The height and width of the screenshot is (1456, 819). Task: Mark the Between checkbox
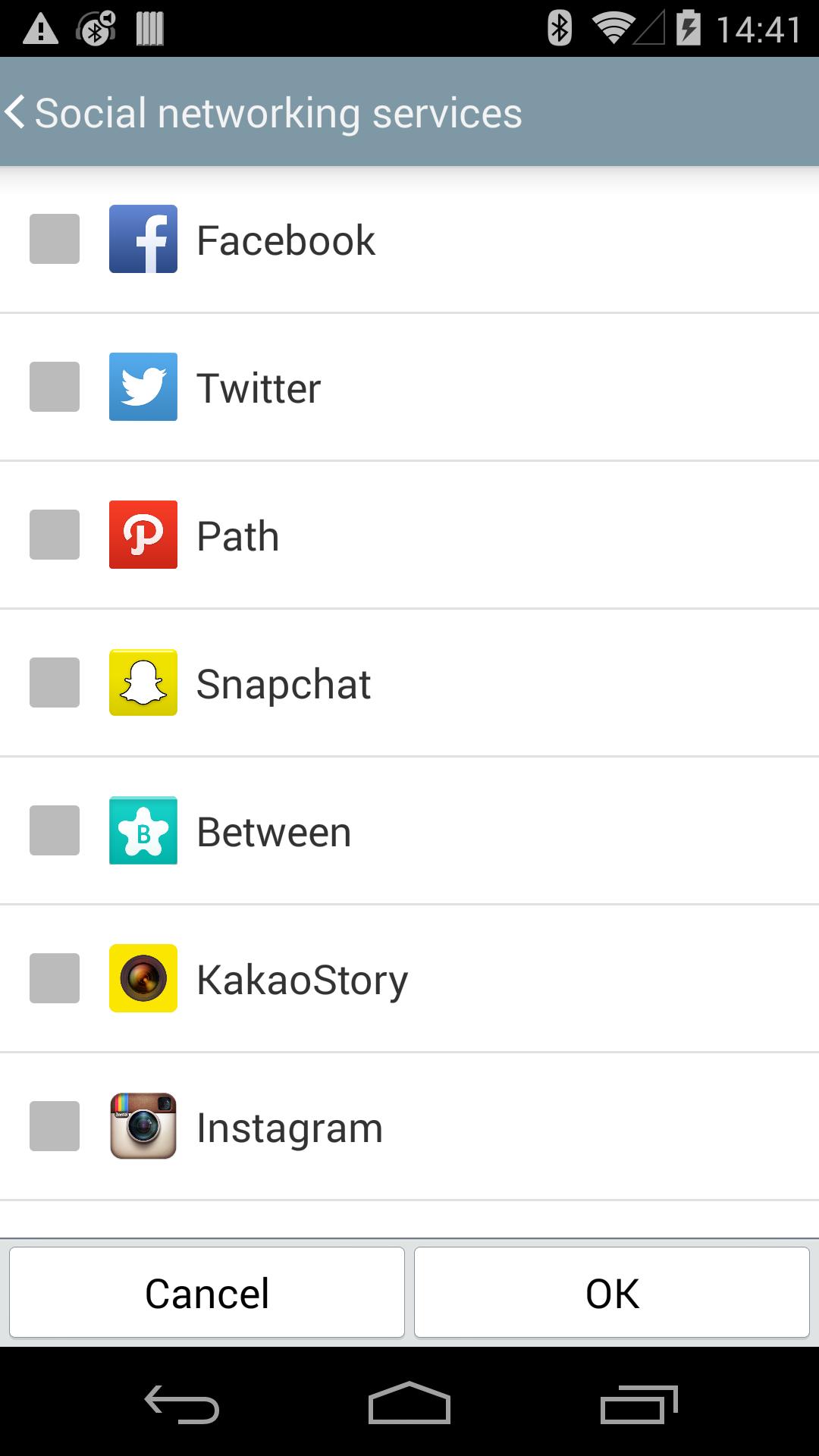55,830
